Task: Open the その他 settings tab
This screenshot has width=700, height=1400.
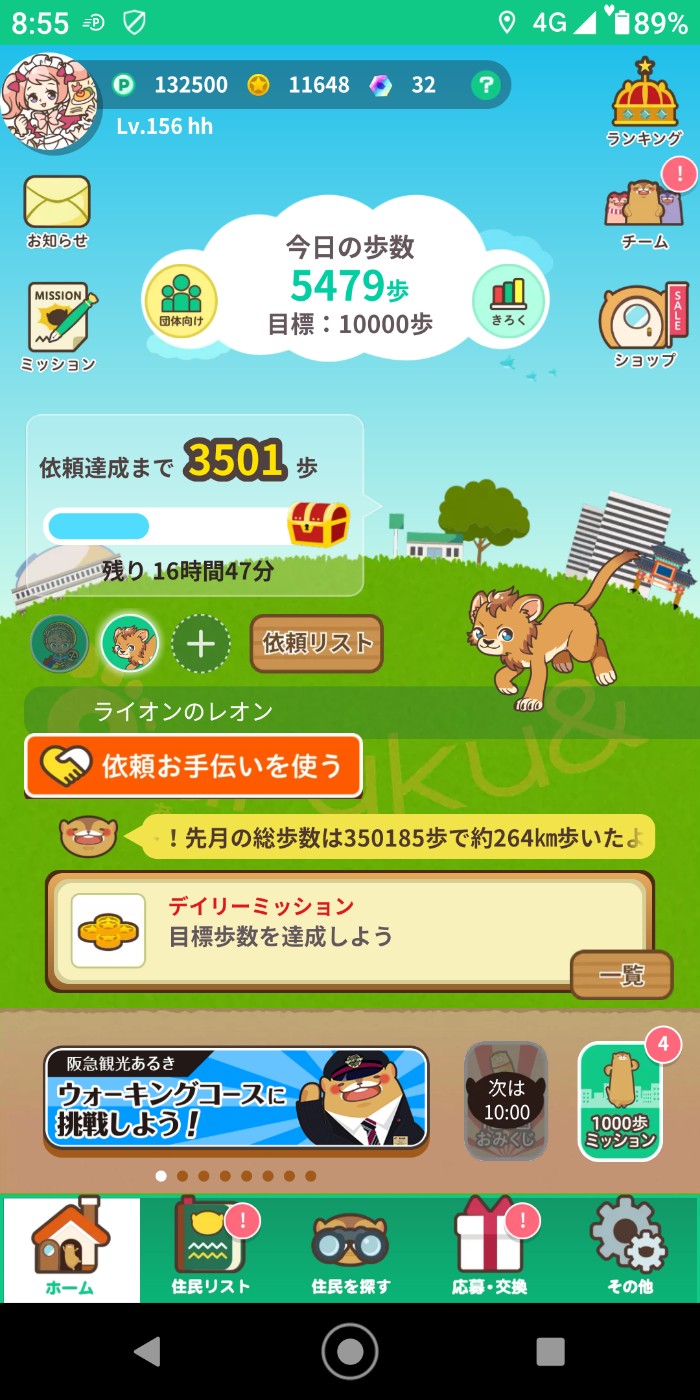Action: (629, 1250)
